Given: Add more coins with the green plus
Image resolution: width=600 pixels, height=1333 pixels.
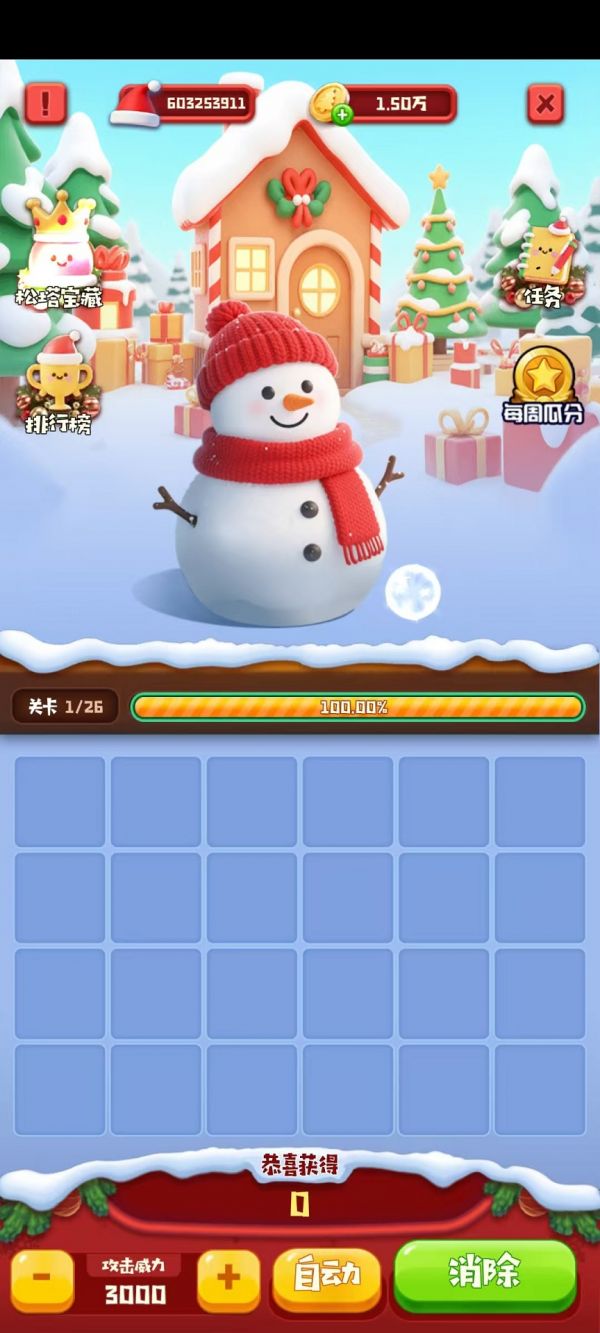Looking at the screenshot, I should point(342,114).
